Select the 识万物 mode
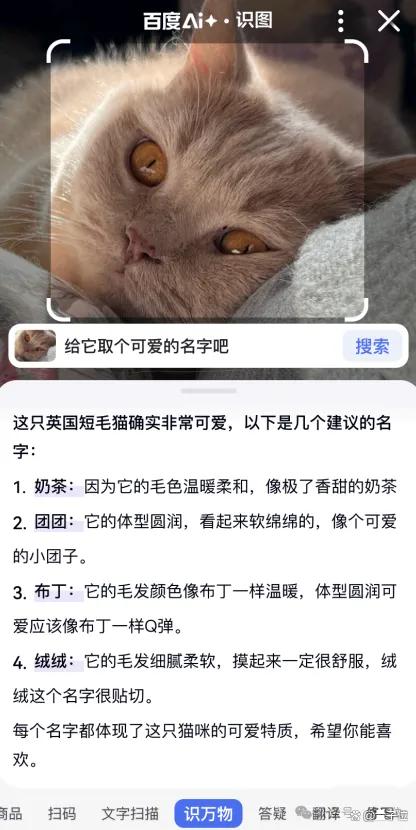Viewport: 416px width, 830px height. tap(208, 813)
